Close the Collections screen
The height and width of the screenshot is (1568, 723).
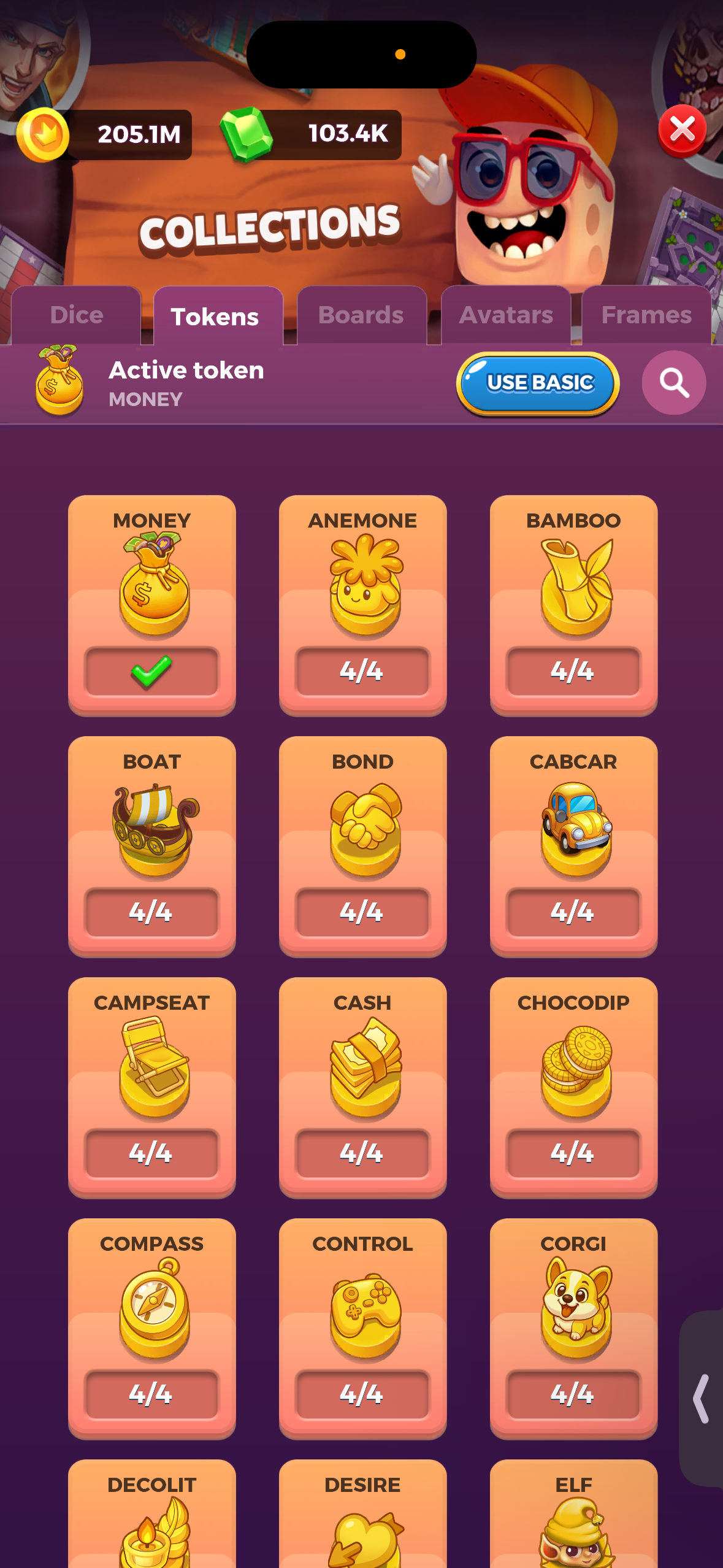point(682,130)
